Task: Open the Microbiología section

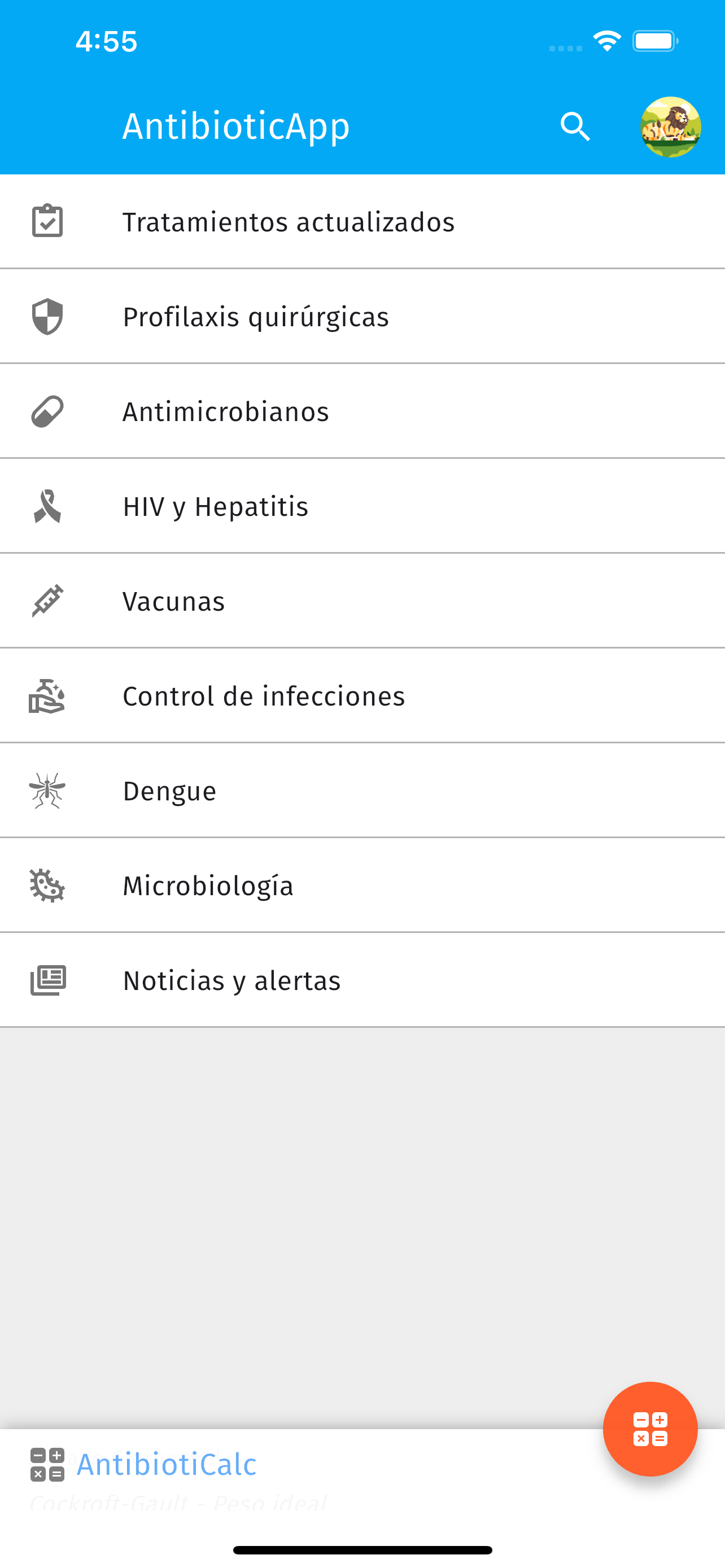Action: 362,886
